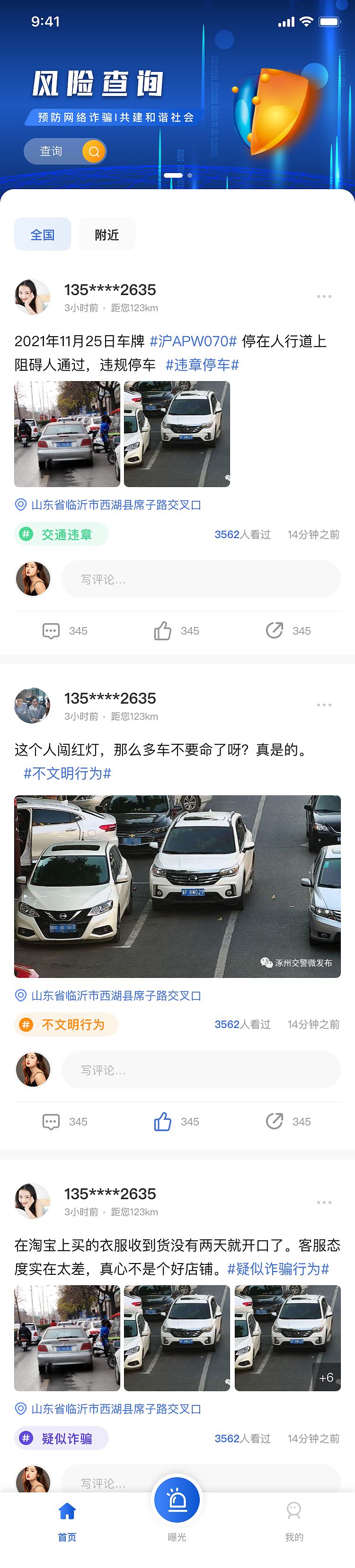Share the 交通违章 post
The width and height of the screenshot is (355, 1568).
tap(275, 631)
